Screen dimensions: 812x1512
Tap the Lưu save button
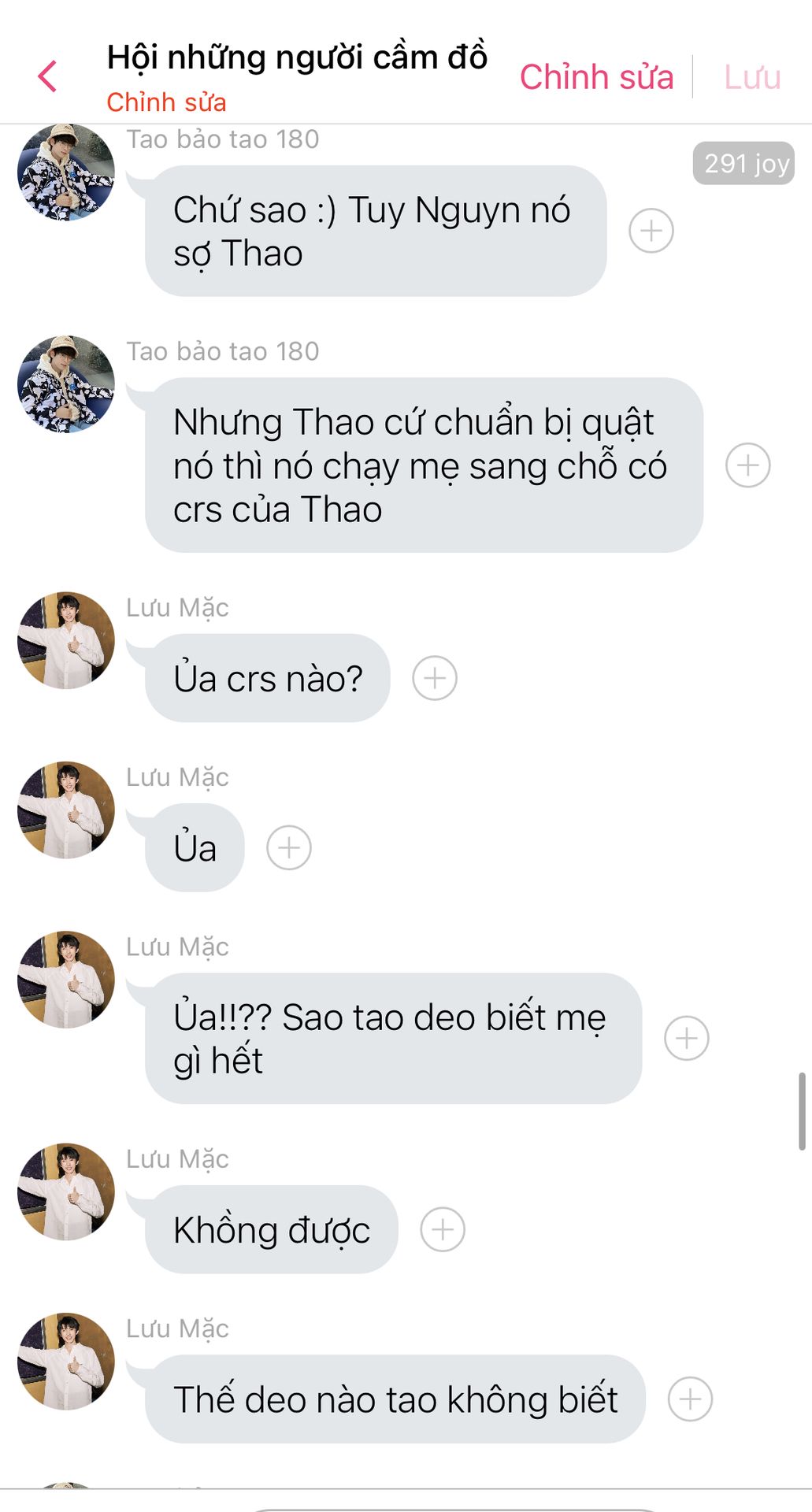752,77
